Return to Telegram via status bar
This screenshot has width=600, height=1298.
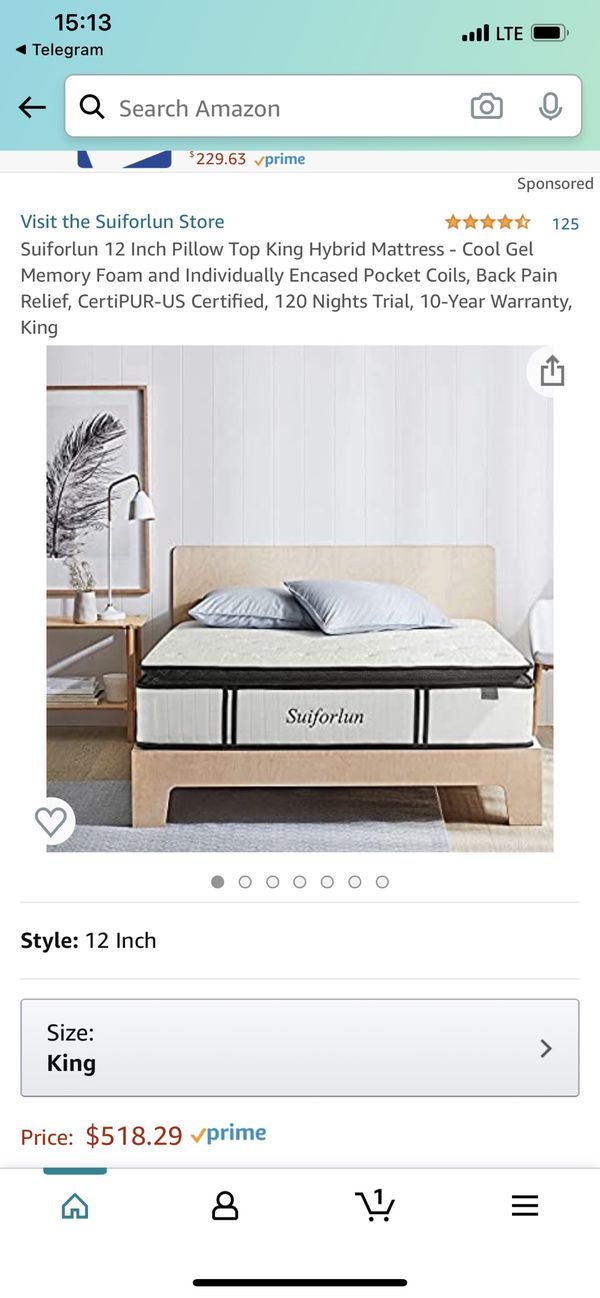(60, 50)
